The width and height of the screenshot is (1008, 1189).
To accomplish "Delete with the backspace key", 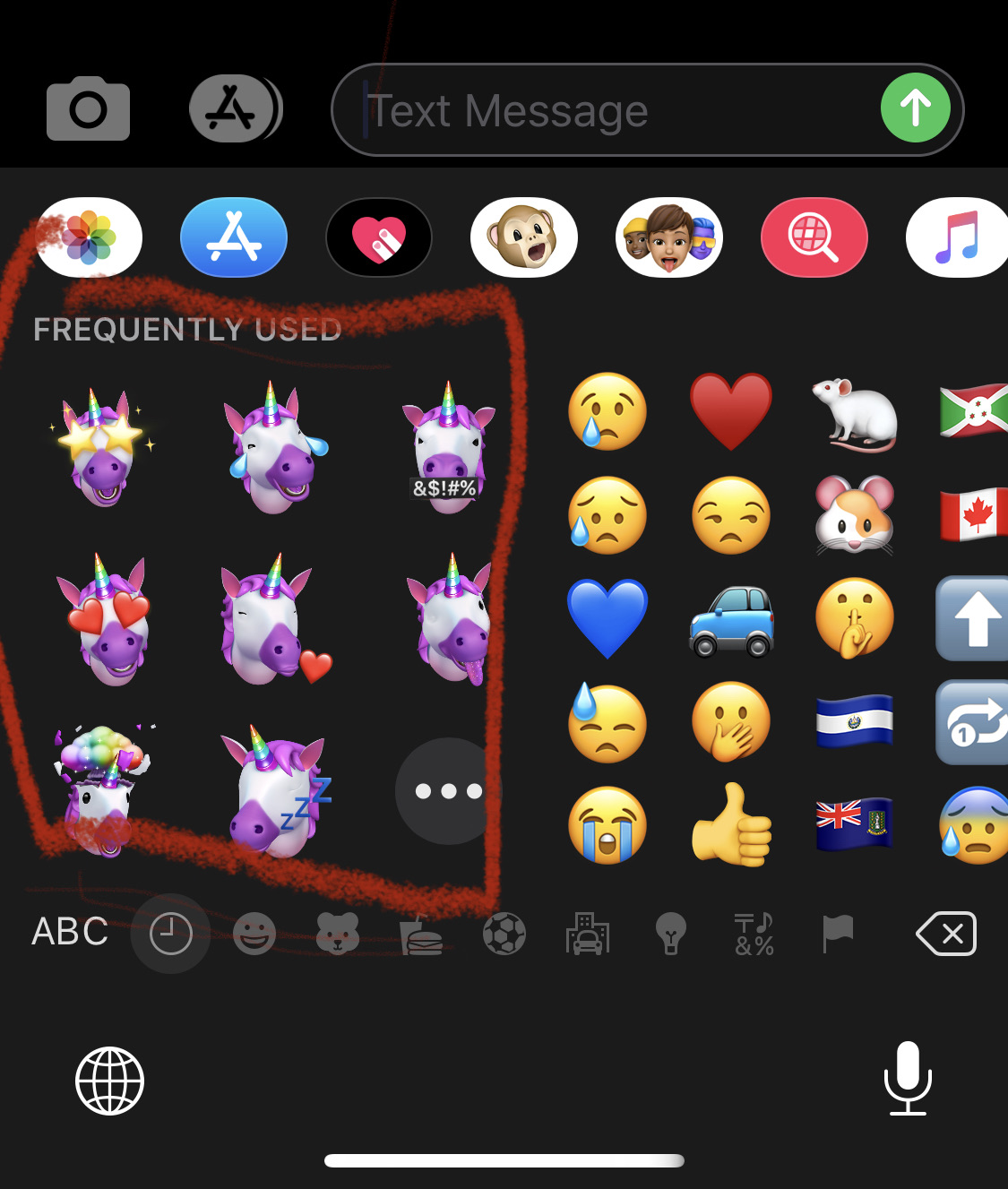I will point(946,934).
